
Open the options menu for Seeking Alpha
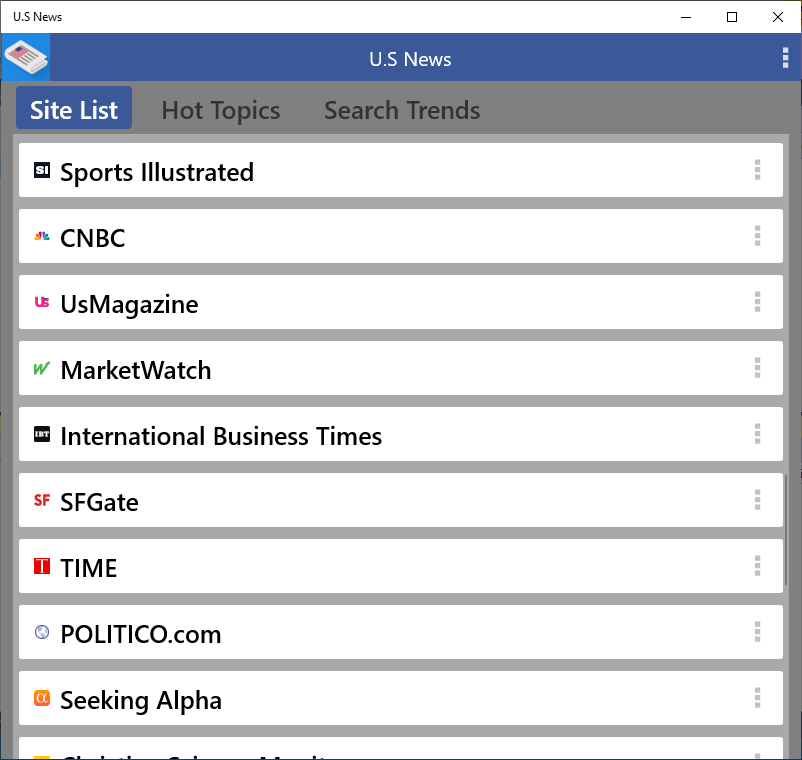[757, 699]
